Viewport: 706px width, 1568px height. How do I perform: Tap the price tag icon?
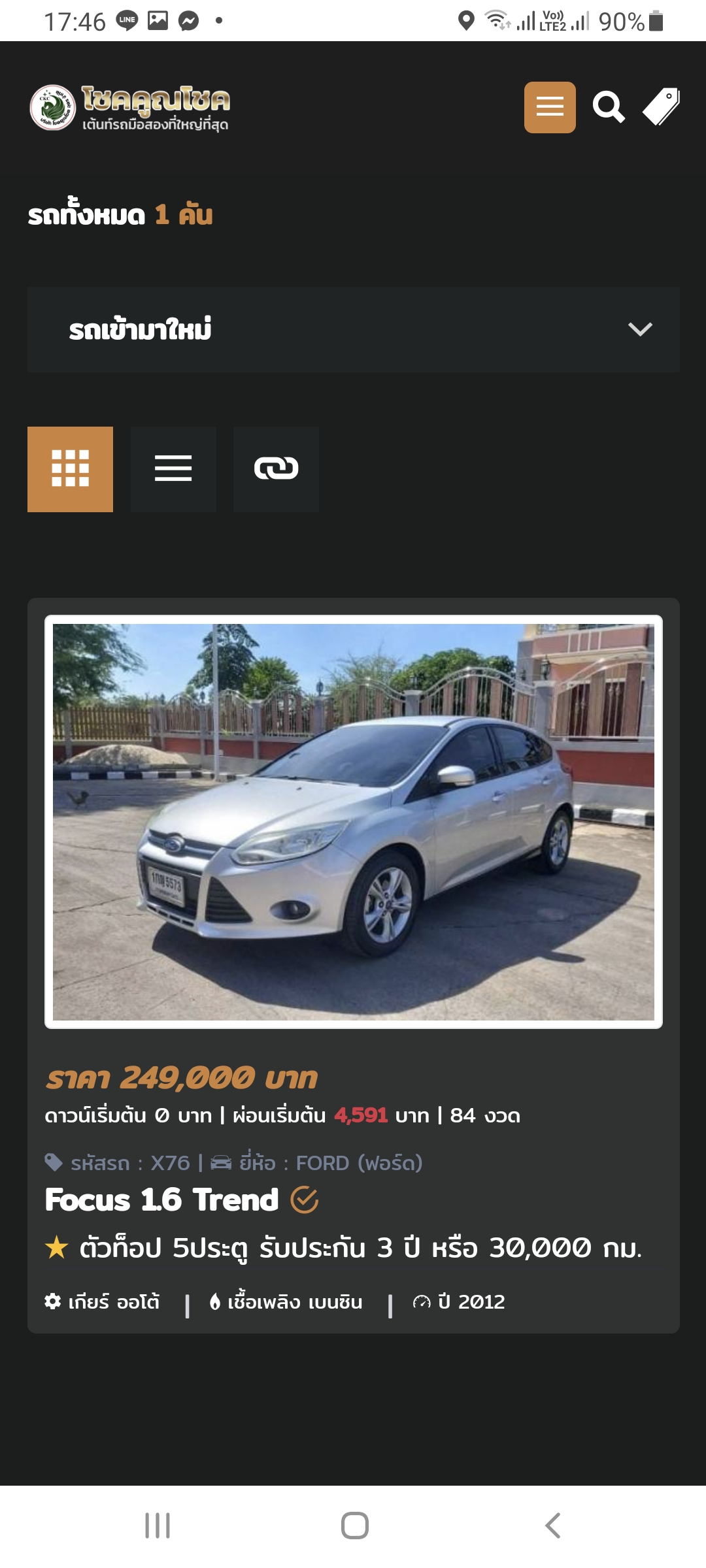[661, 107]
